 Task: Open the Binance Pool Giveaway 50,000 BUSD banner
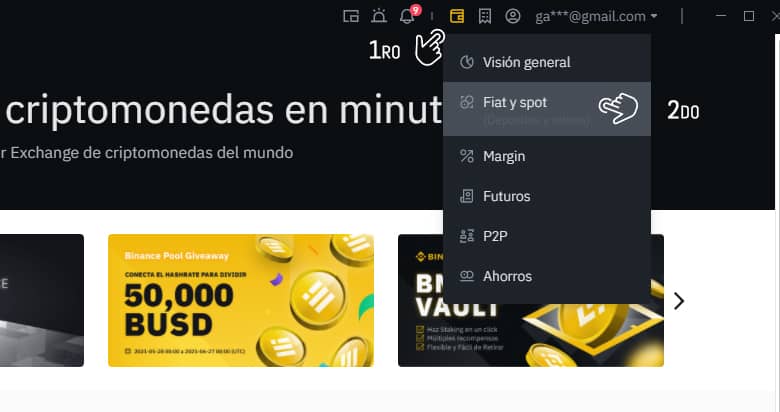[241, 300]
